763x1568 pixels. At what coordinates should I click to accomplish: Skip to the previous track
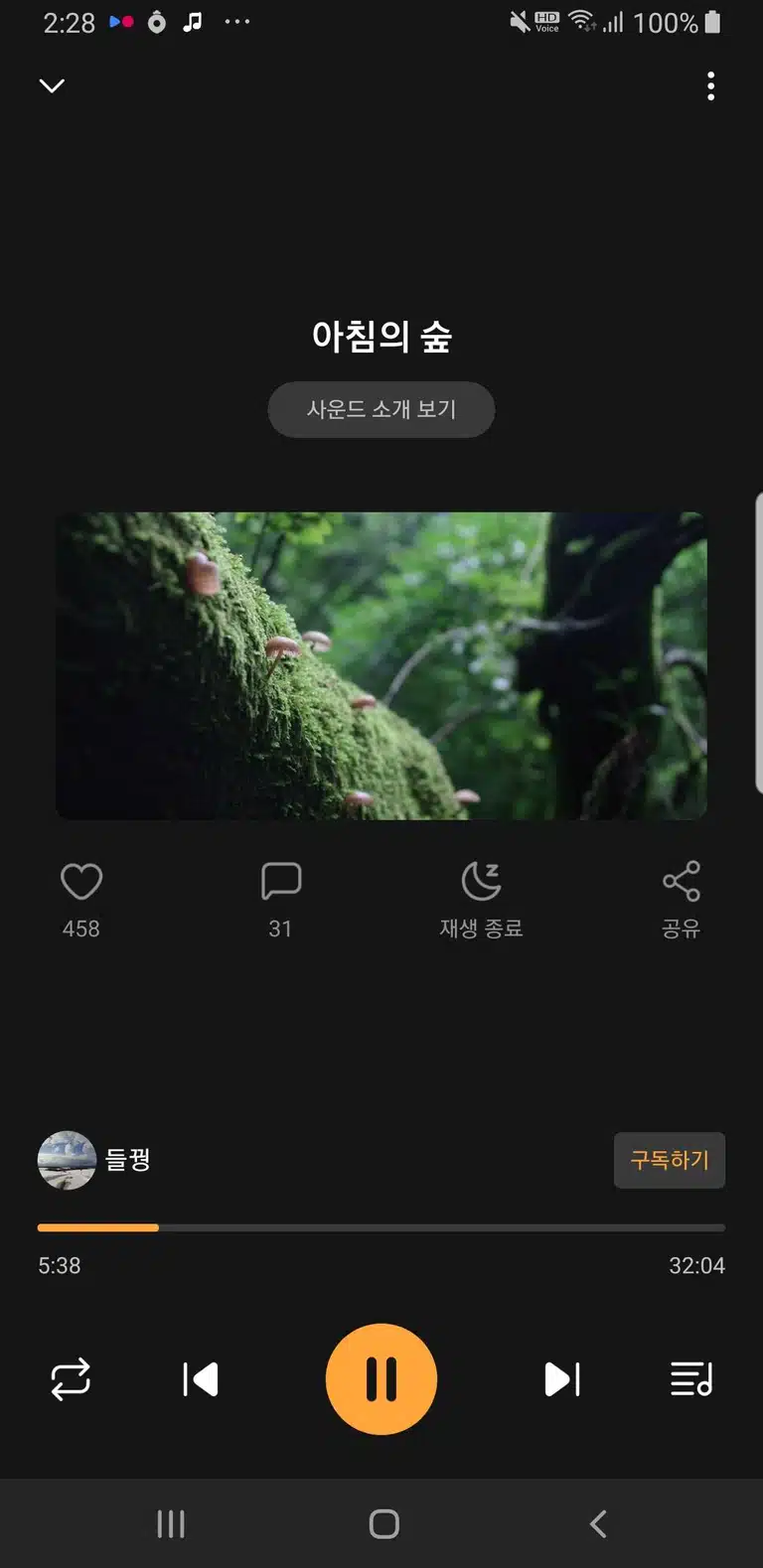click(x=201, y=1379)
